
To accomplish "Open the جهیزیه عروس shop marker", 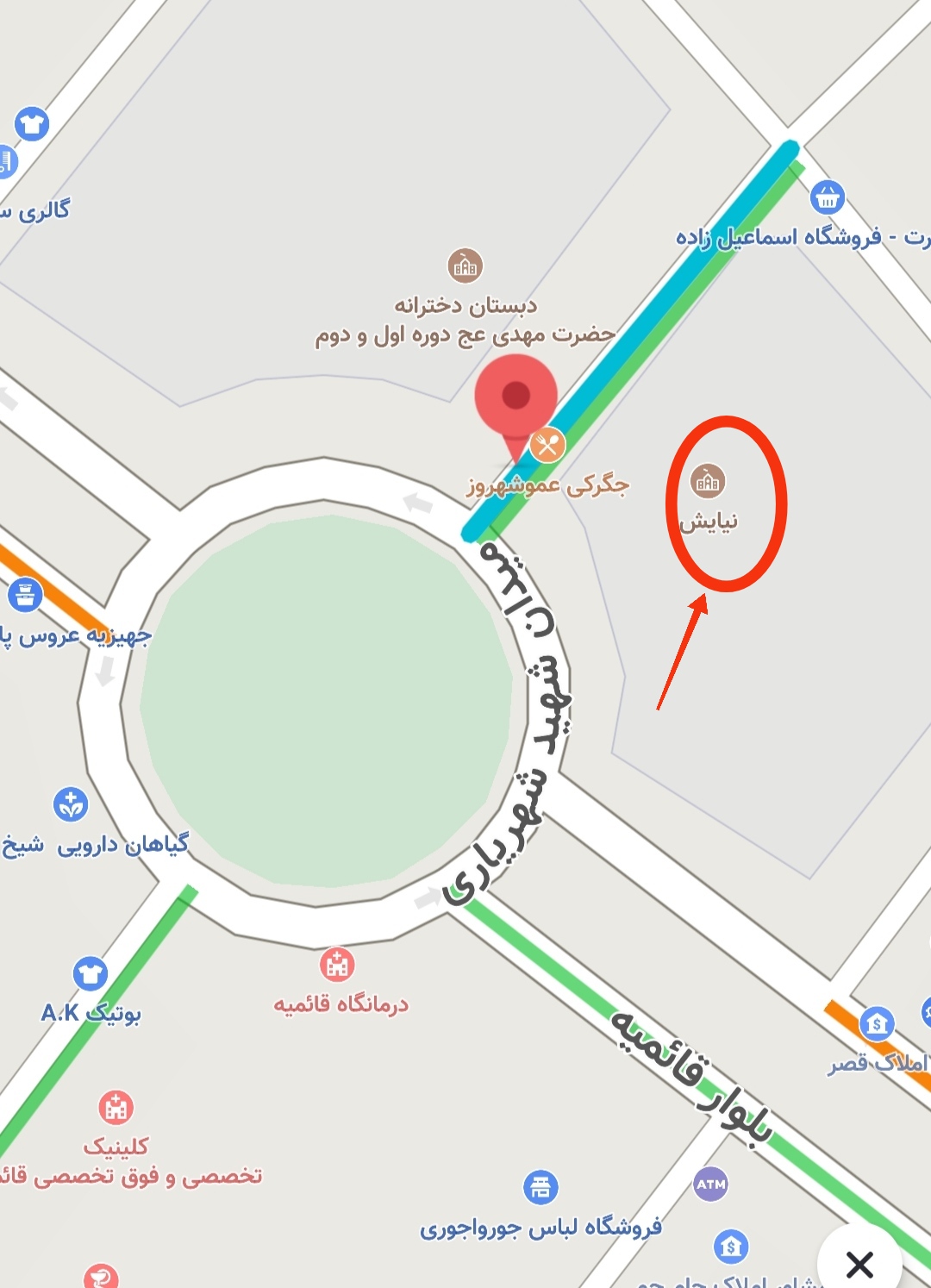I will tap(25, 594).
